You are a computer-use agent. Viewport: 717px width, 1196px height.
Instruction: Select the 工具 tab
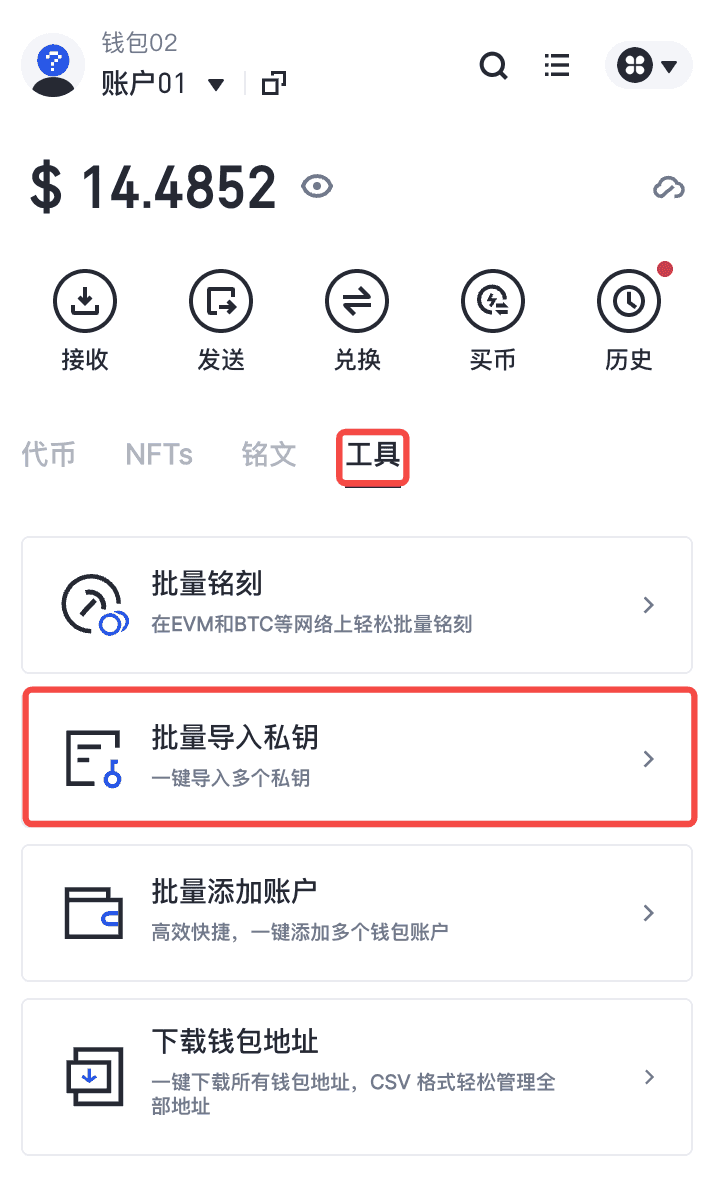click(x=373, y=456)
